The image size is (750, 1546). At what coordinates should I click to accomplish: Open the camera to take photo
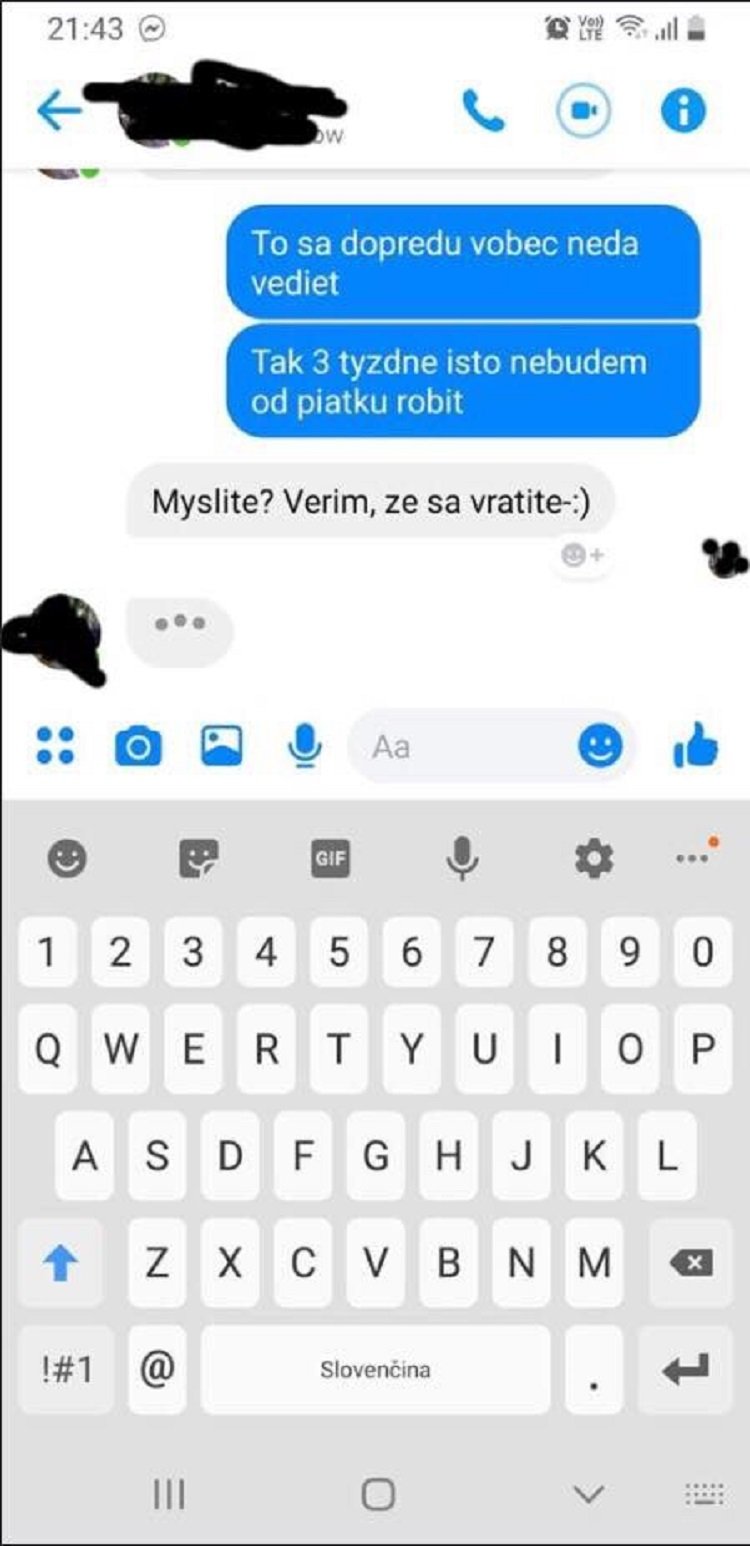tap(138, 746)
